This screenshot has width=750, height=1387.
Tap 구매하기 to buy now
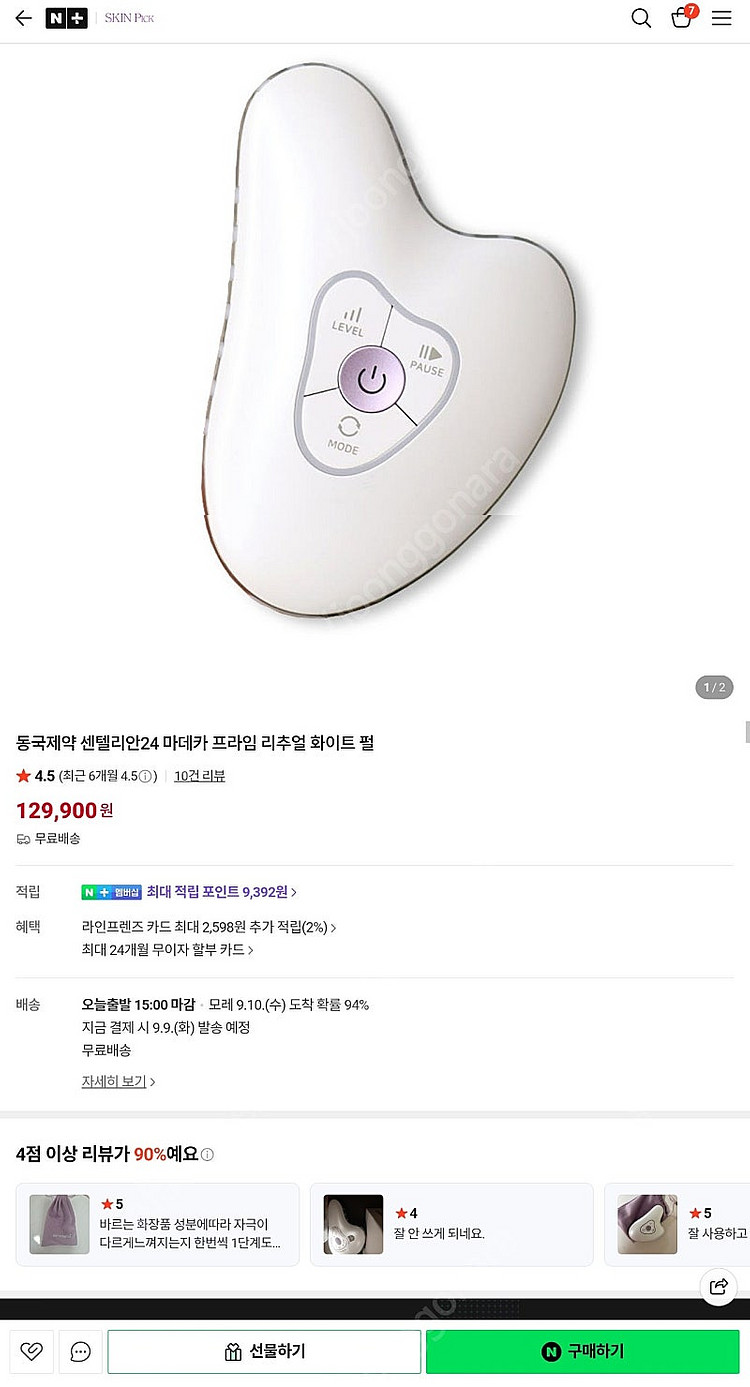click(x=582, y=1352)
